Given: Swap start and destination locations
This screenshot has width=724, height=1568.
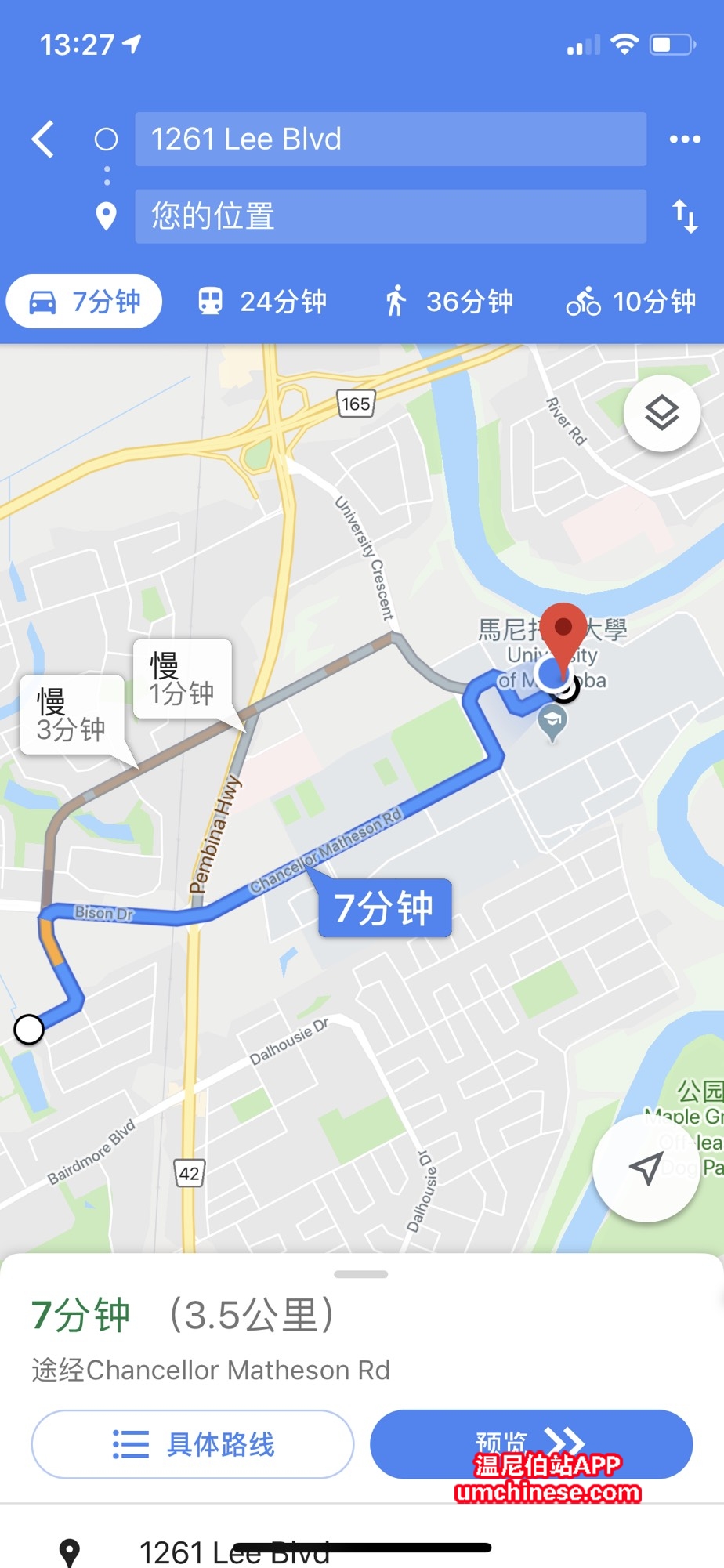Looking at the screenshot, I should (x=685, y=216).
